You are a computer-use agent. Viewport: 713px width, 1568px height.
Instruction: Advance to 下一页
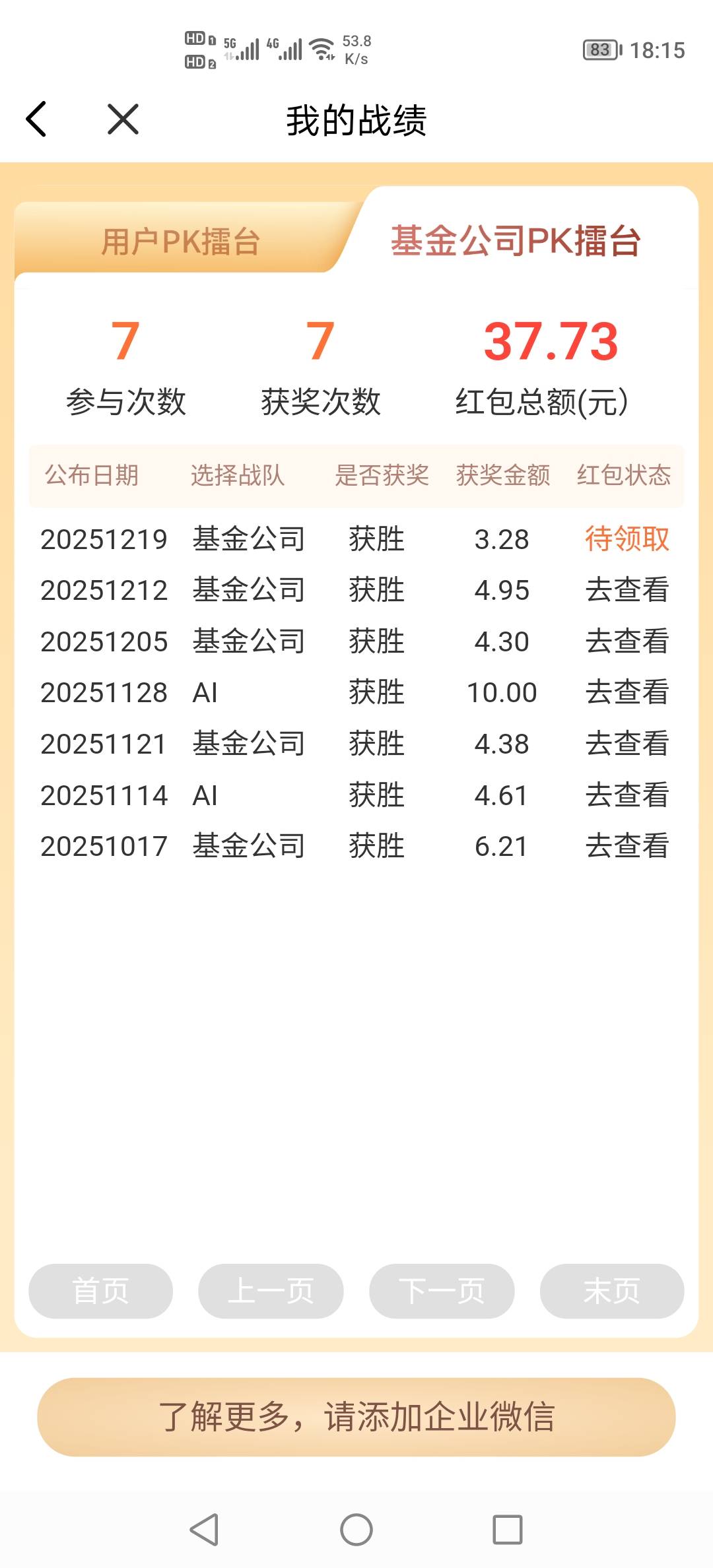click(x=442, y=1291)
